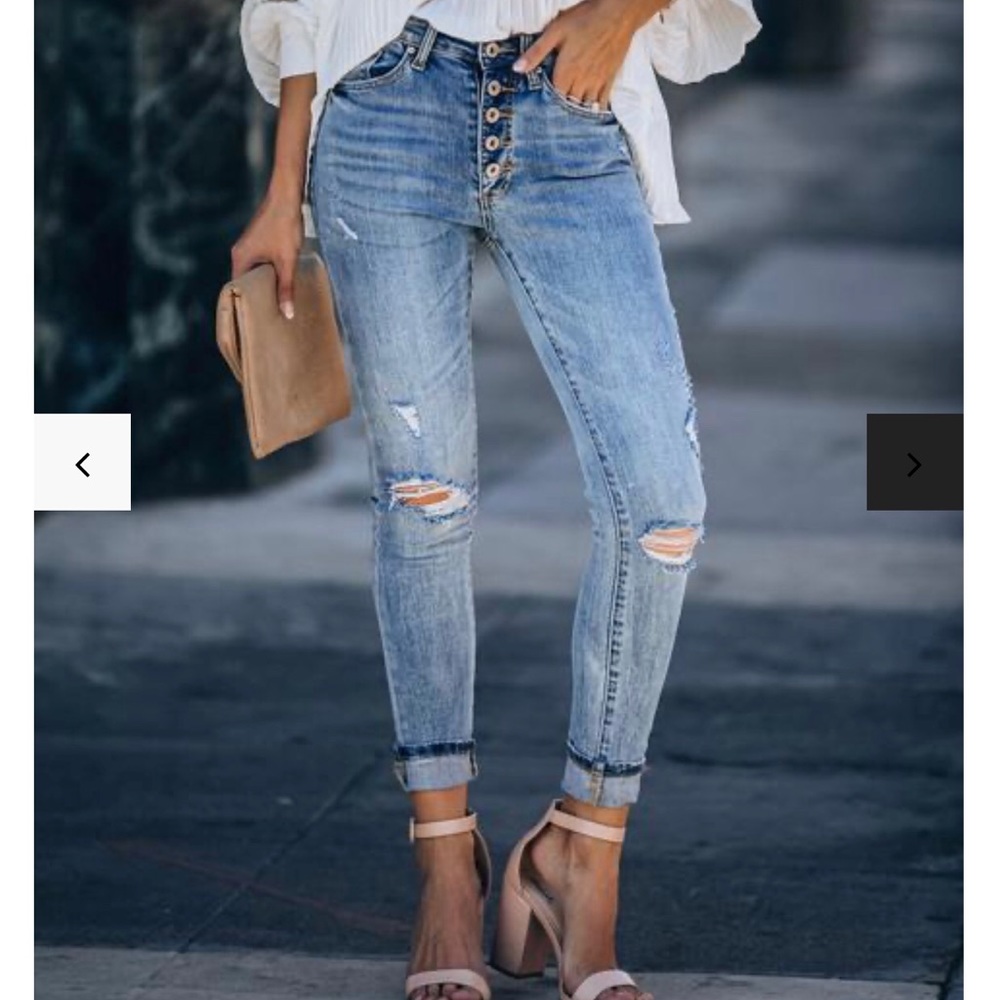
Task: Go to the previous product image
Action: (x=82, y=463)
